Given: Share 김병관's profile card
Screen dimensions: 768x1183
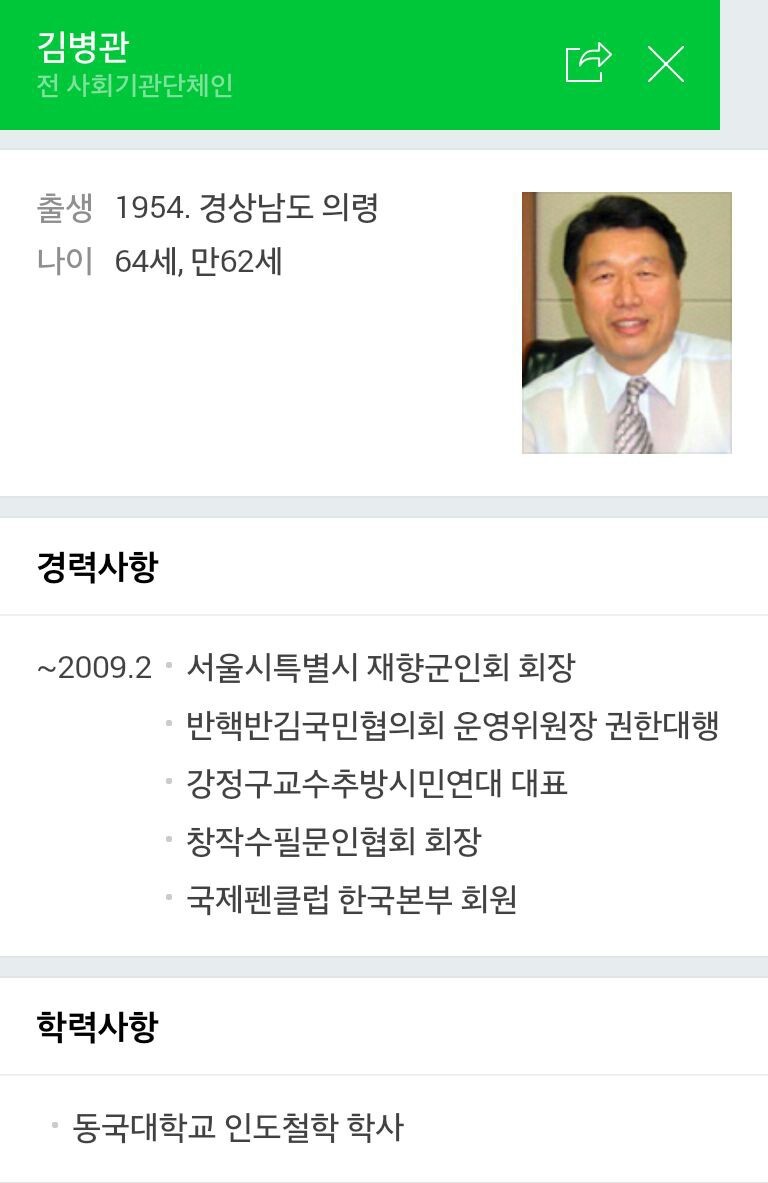Looking at the screenshot, I should [x=588, y=64].
